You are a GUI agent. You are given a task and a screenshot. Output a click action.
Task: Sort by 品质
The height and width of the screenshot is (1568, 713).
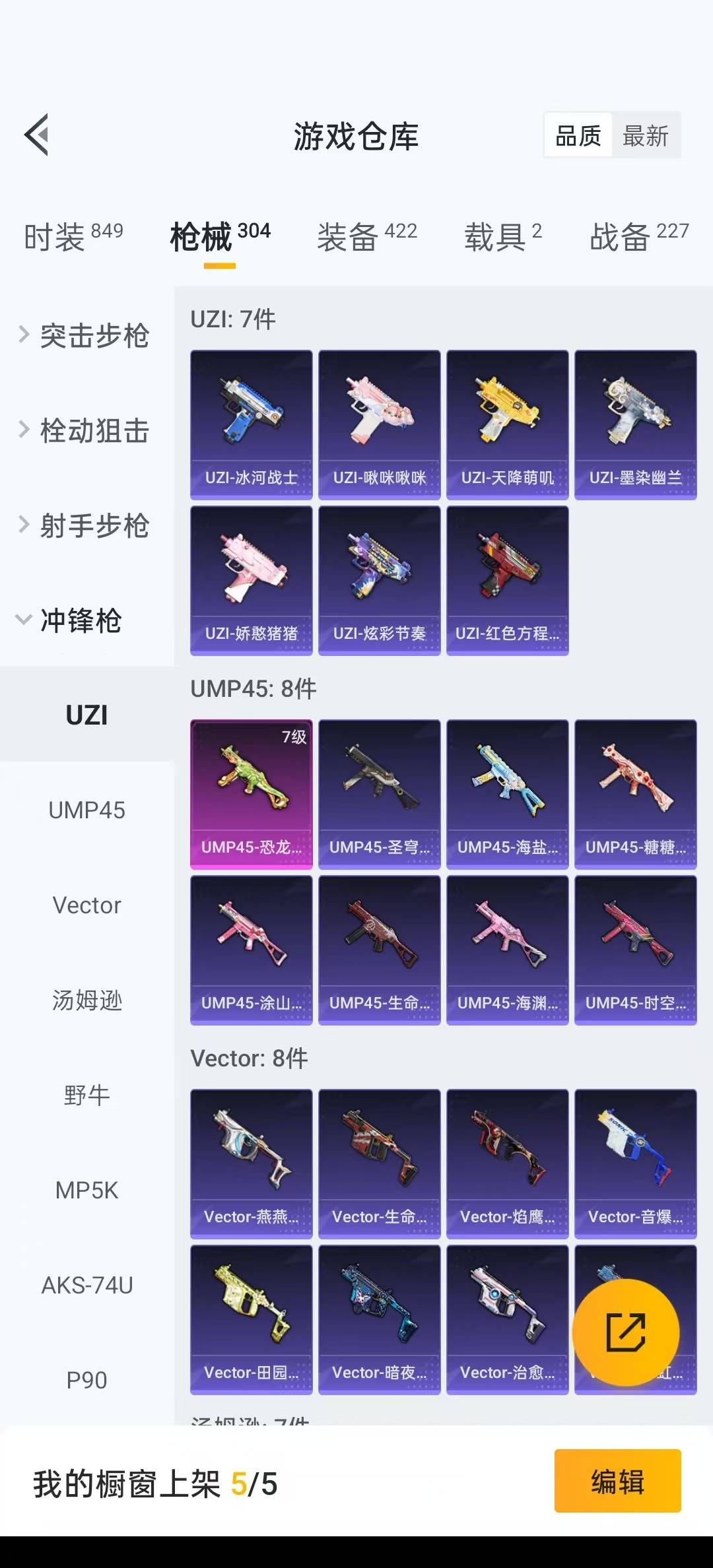coord(578,136)
